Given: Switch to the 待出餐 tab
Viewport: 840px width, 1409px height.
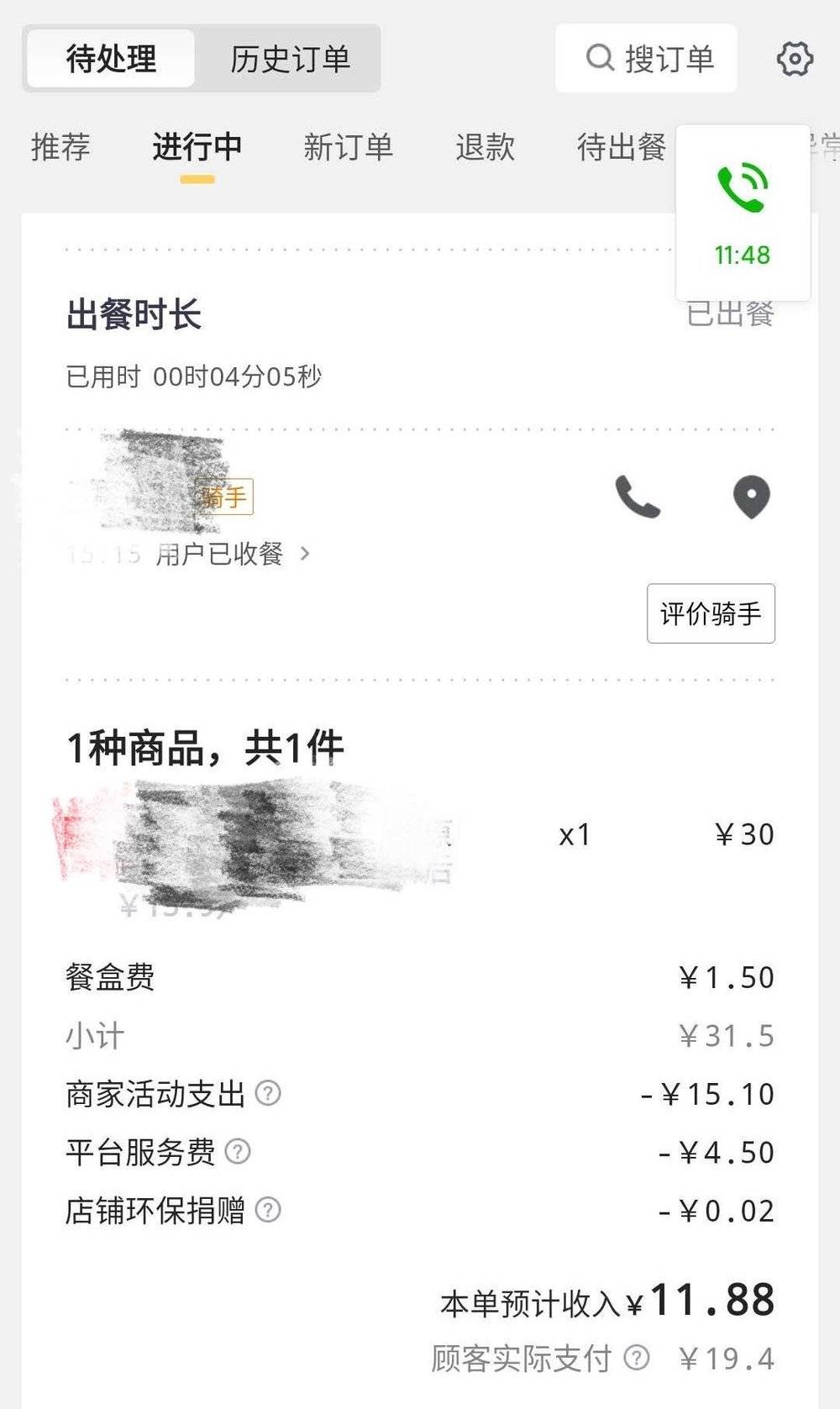Looking at the screenshot, I should [622, 147].
